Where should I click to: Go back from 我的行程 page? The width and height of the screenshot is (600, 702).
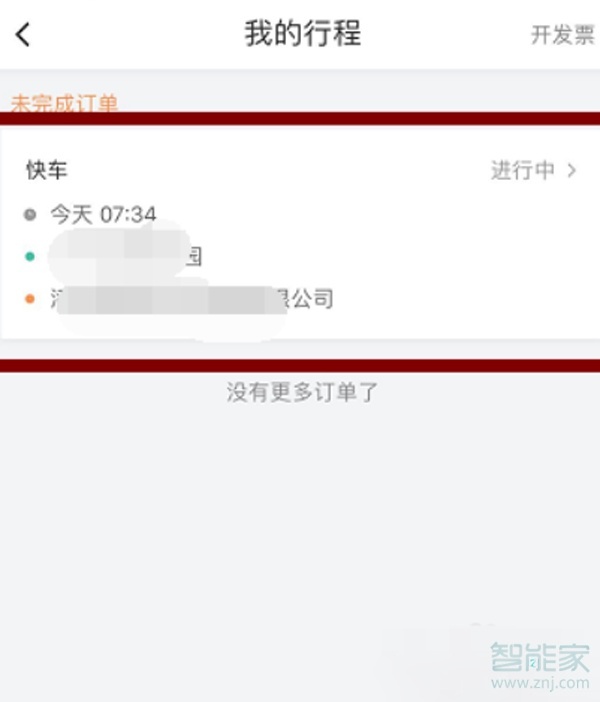(23, 35)
